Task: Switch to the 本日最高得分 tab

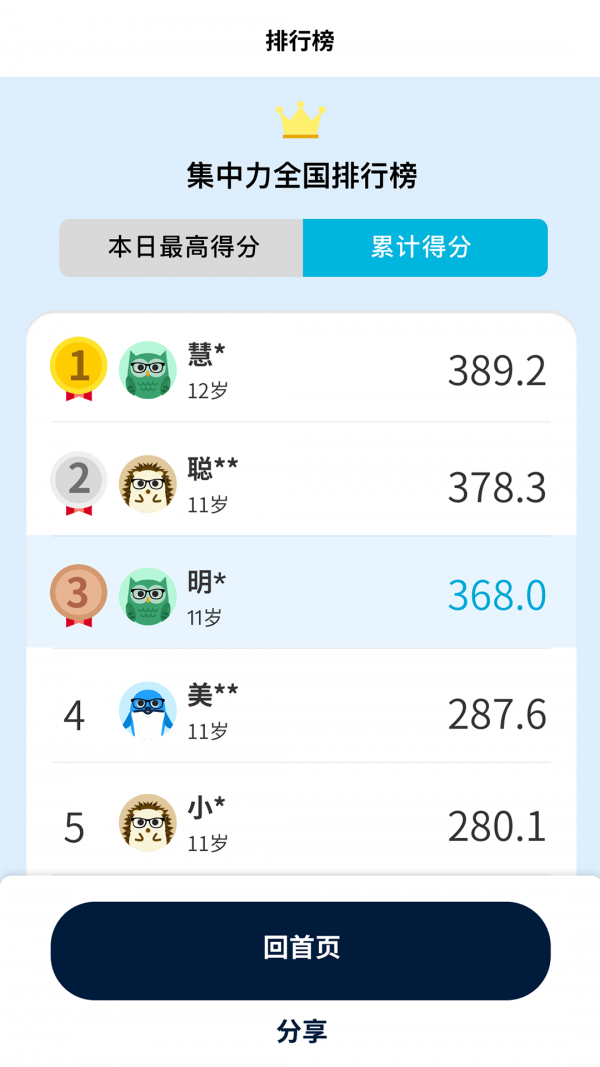Action: coord(182,248)
